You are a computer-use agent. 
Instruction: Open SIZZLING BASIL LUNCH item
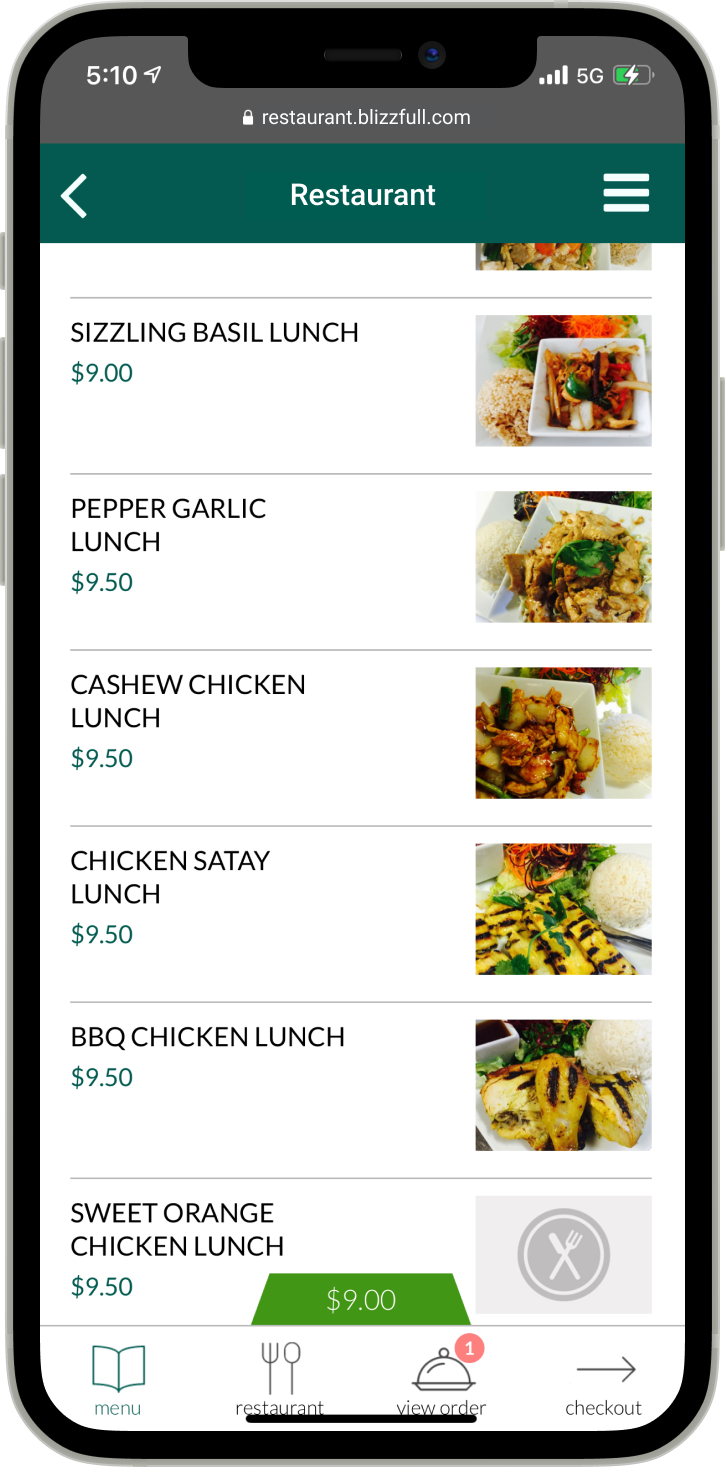click(x=215, y=332)
